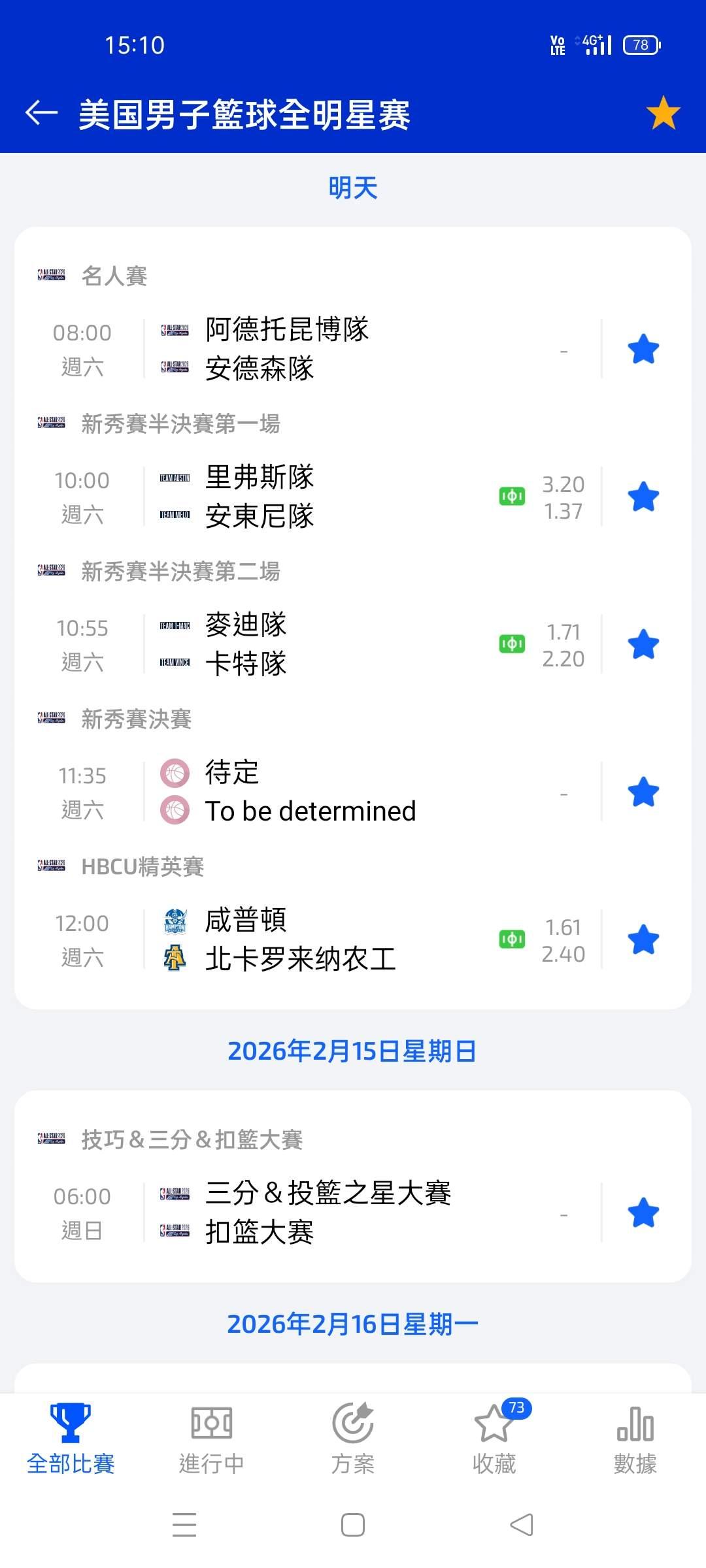Go back using the header arrow

tap(42, 113)
